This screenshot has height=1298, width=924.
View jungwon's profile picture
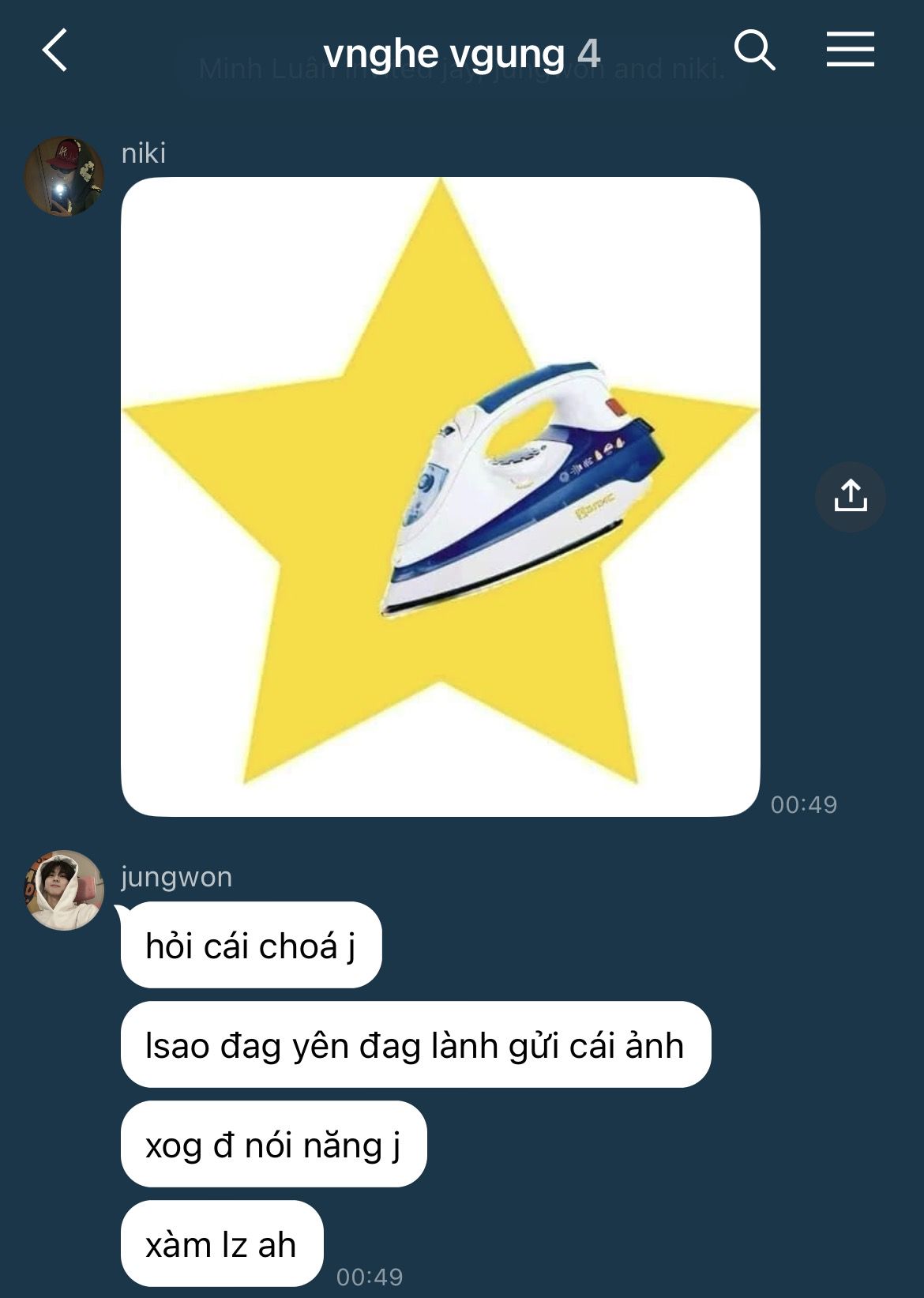point(64,890)
